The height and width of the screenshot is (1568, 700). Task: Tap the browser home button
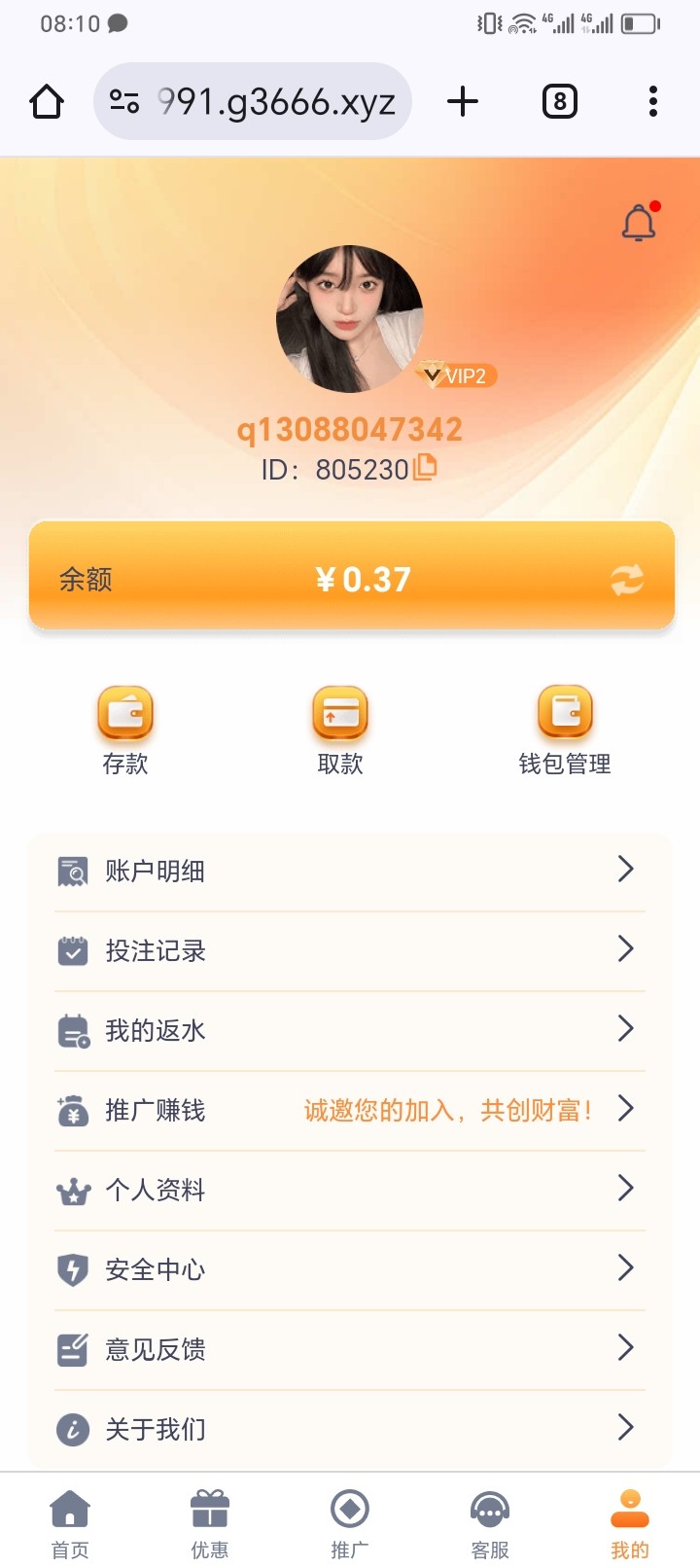pyautogui.click(x=47, y=101)
